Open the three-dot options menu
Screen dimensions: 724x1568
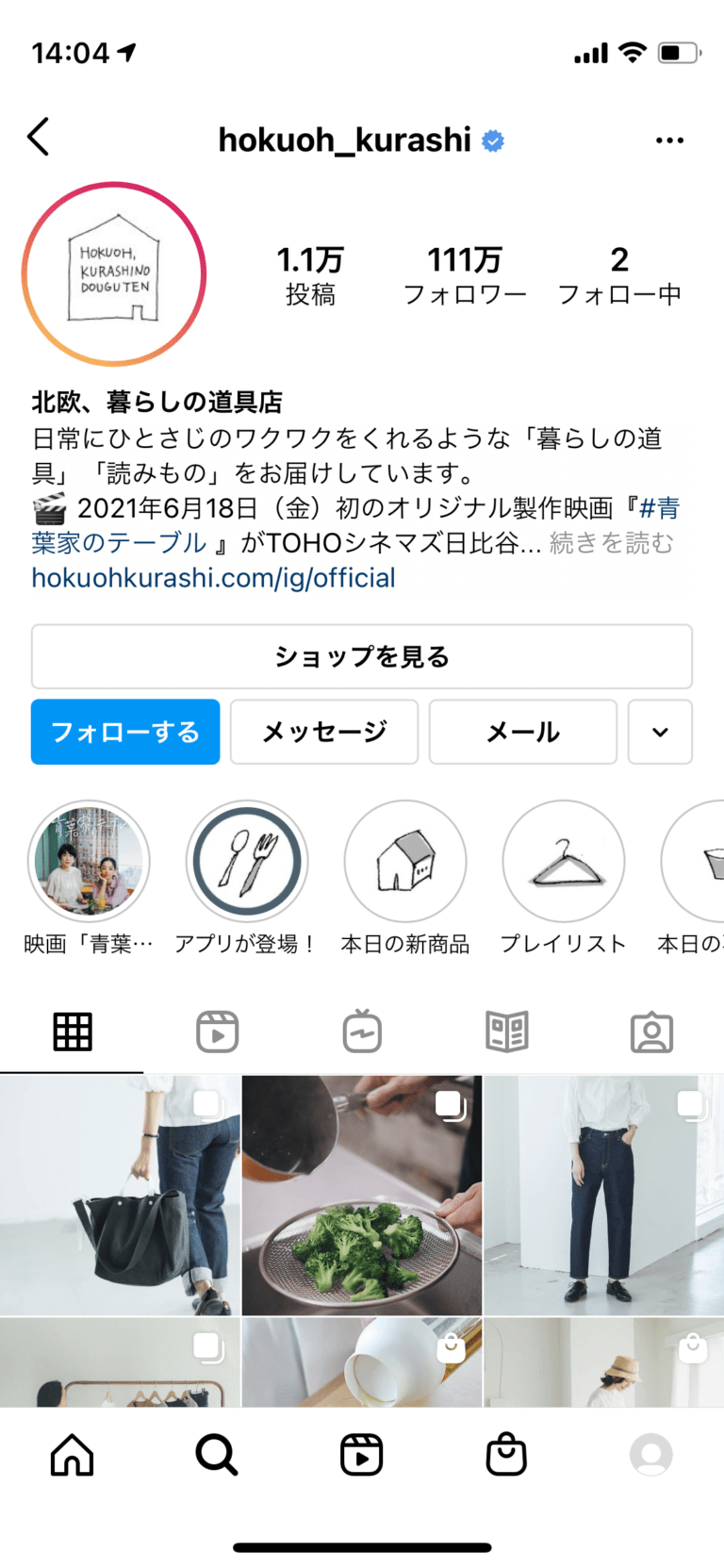point(669,139)
